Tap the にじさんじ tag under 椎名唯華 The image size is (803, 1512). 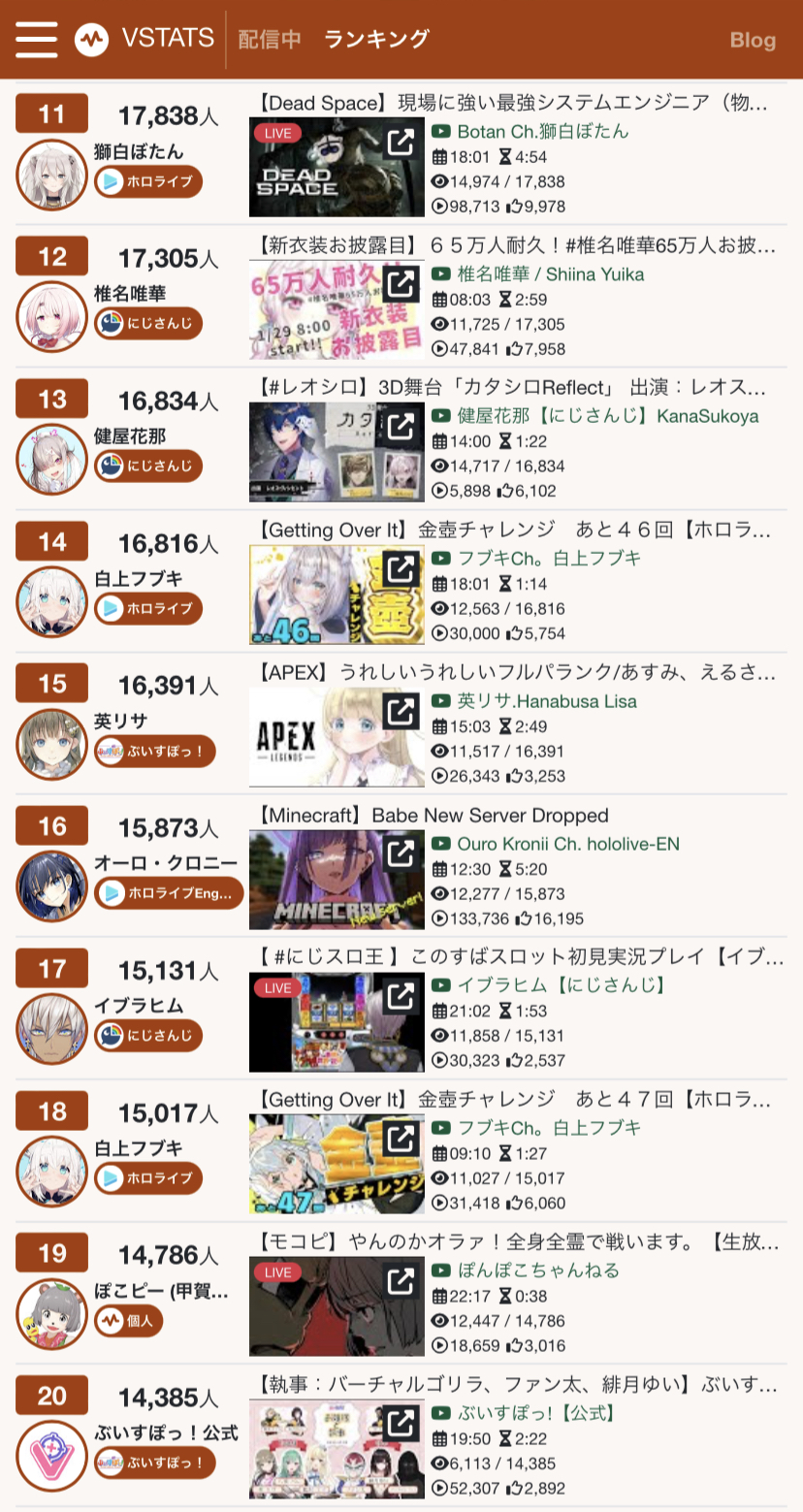[x=148, y=324]
